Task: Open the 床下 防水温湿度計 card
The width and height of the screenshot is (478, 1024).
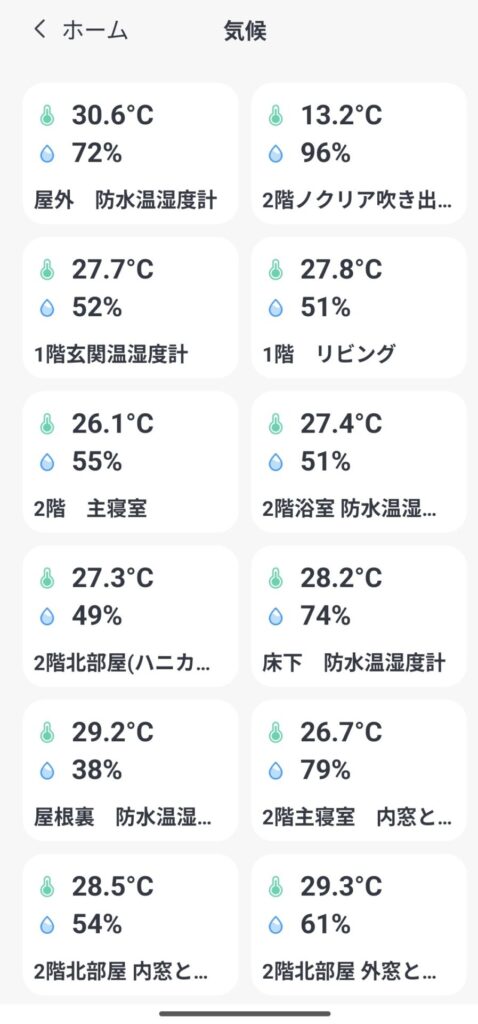Action: point(359,616)
